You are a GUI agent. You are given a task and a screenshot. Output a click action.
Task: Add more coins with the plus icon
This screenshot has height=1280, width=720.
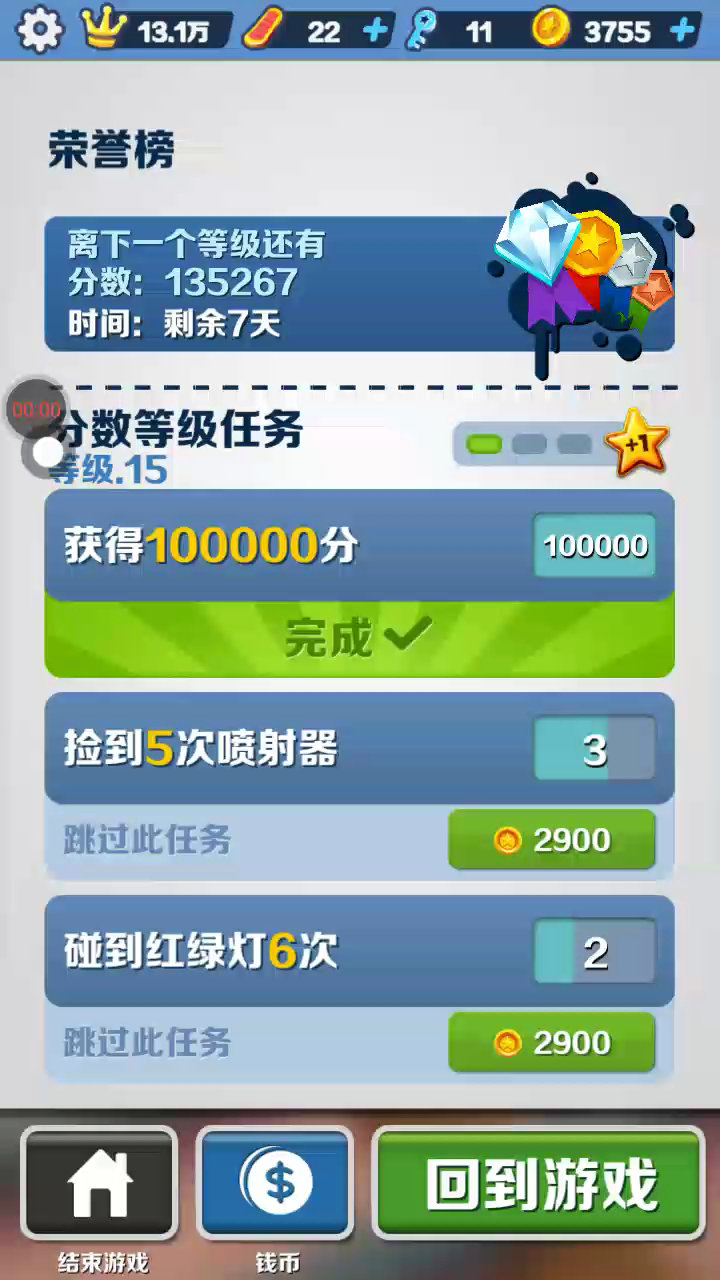684,31
